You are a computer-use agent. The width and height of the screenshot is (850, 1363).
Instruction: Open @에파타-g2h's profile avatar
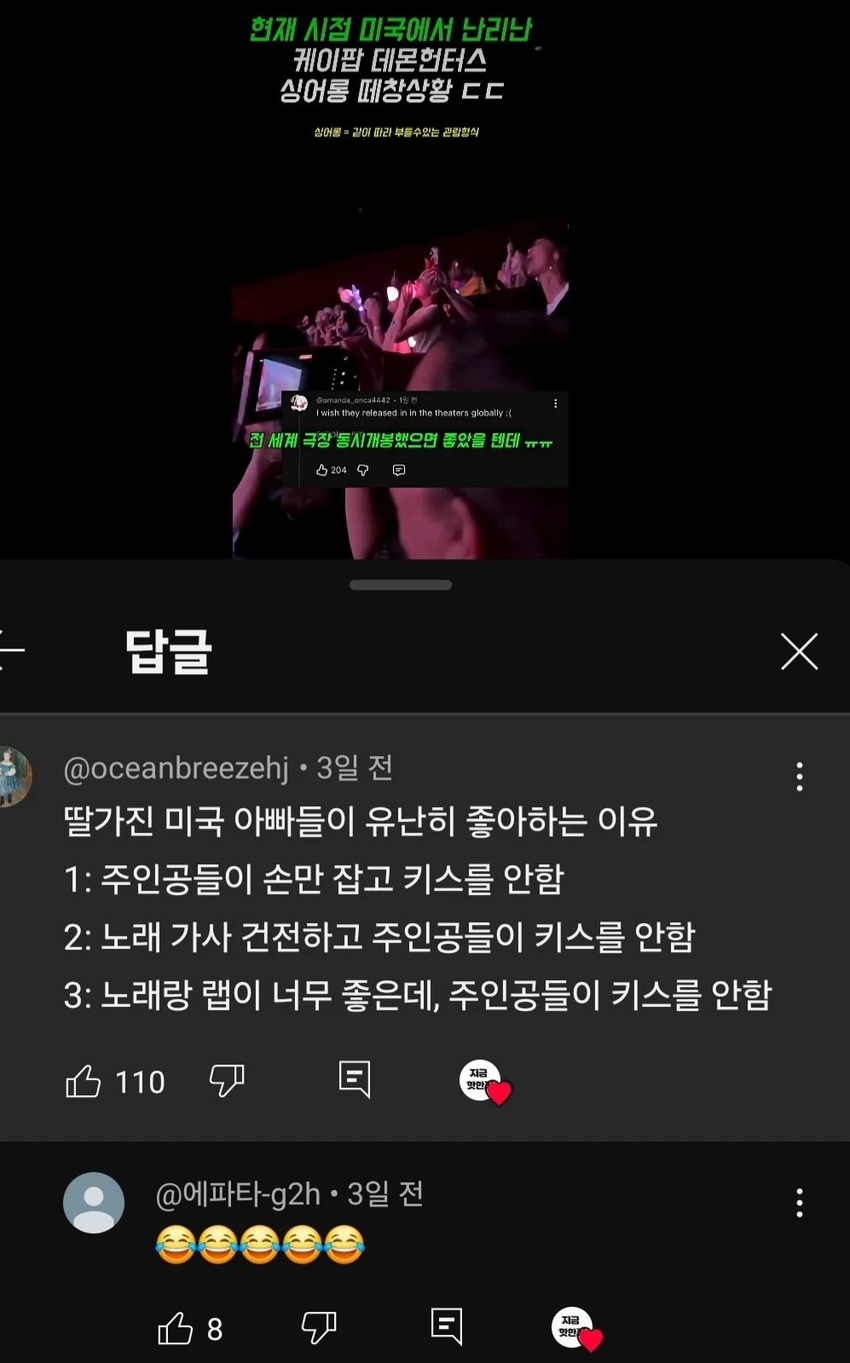tap(94, 1203)
